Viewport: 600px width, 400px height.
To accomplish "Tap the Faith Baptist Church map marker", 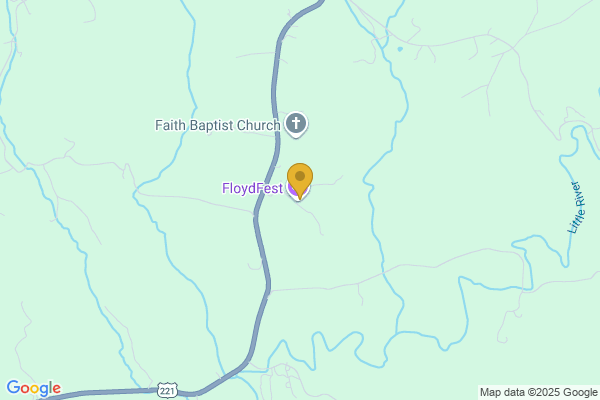I will pos(296,124).
